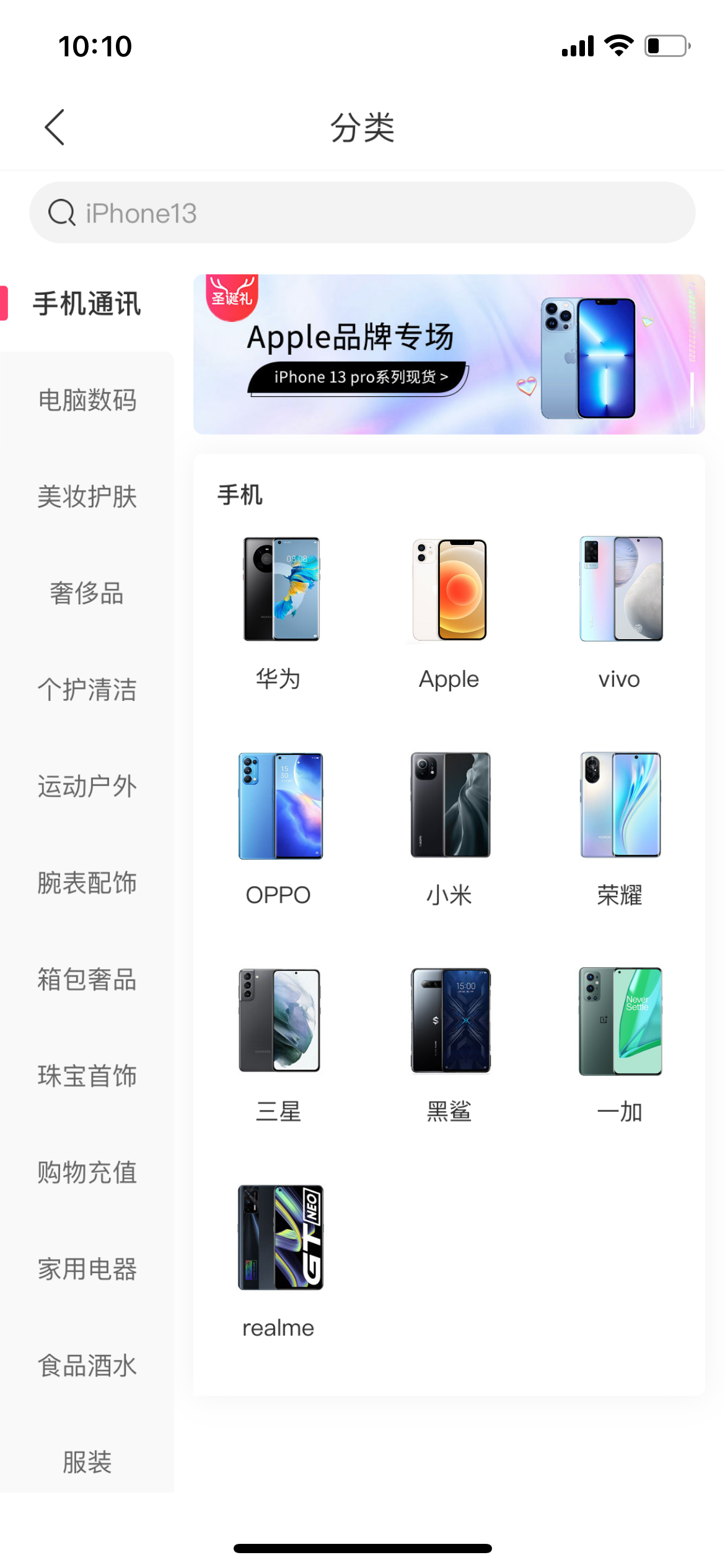Select the 黑鲨 gaming phone brand icon
The height and width of the screenshot is (1568, 725).
(x=449, y=1021)
